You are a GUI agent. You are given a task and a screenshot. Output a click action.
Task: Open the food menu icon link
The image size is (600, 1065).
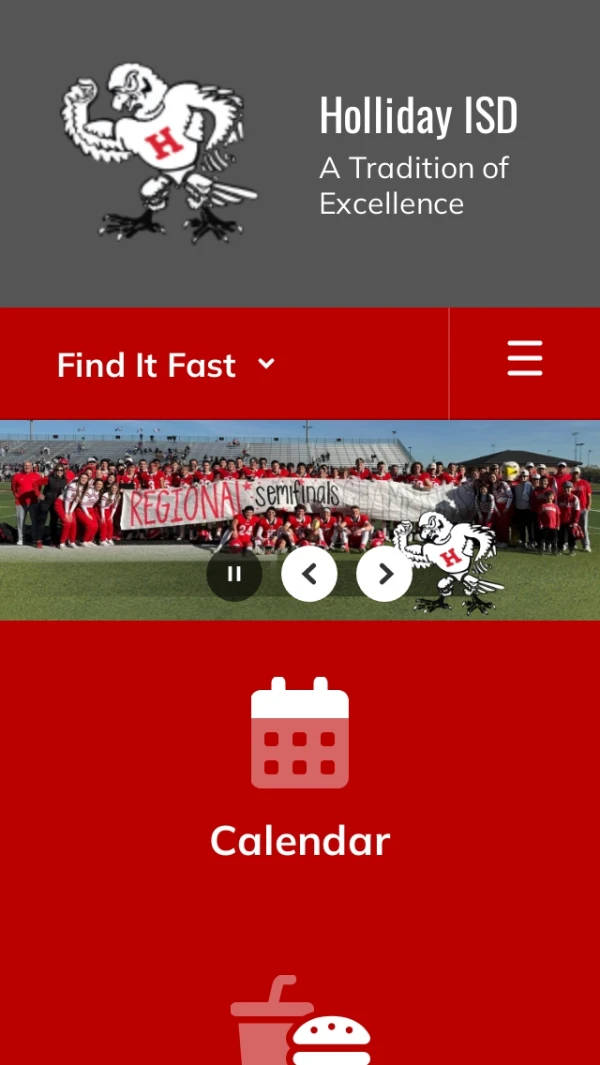(x=299, y=1020)
